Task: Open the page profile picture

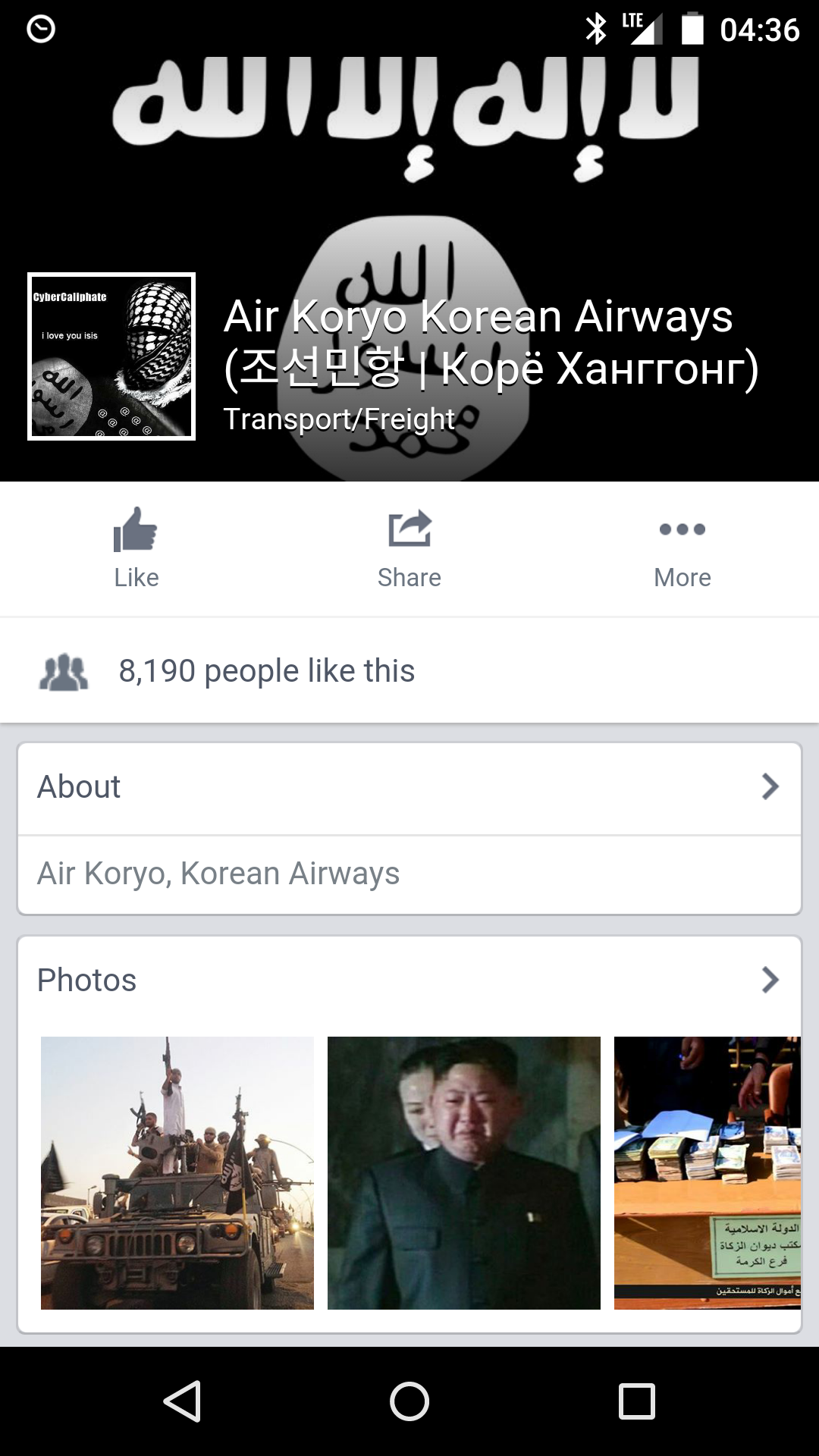Action: [x=111, y=356]
